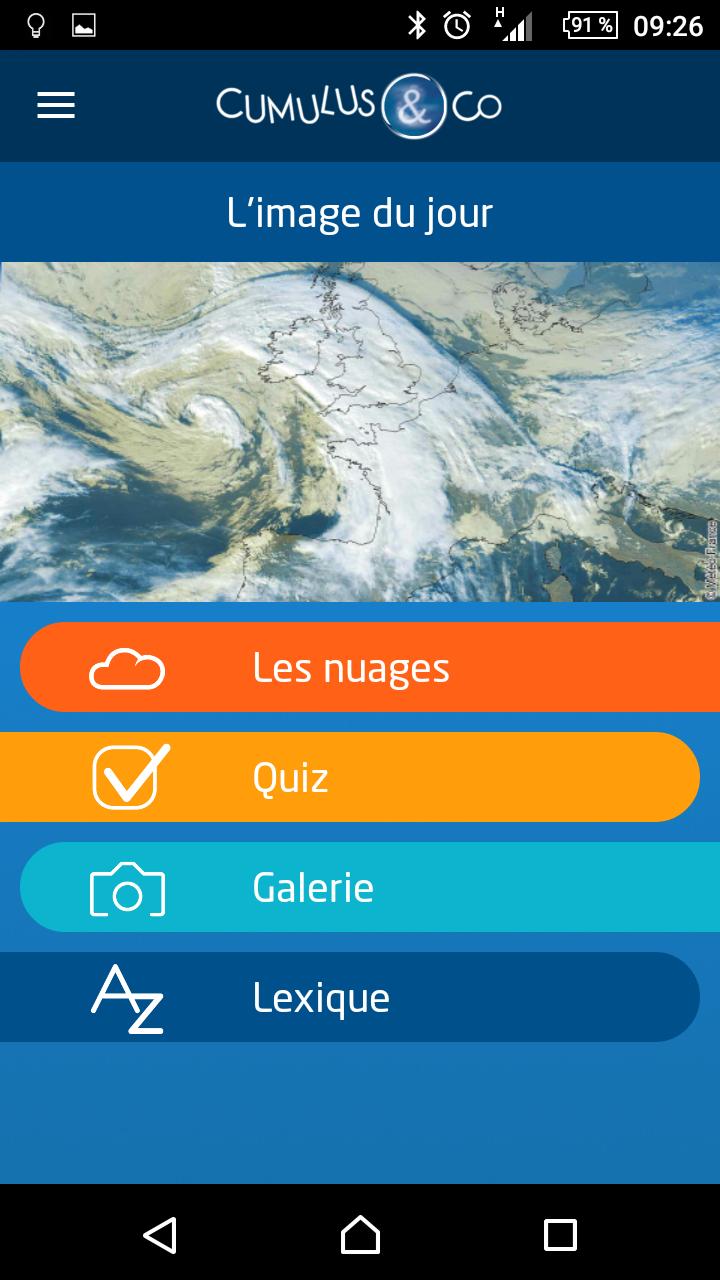Start the Quiz
The image size is (720, 1280).
[x=350, y=777]
